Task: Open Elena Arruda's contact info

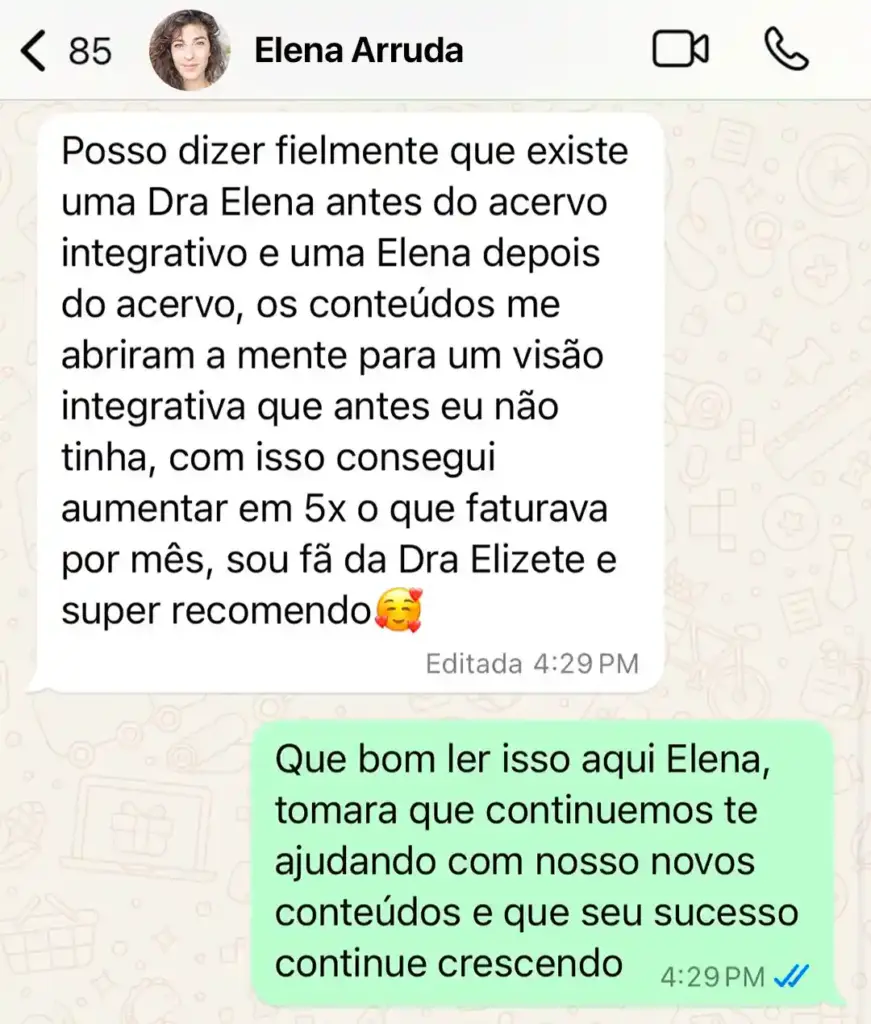Action: [358, 51]
